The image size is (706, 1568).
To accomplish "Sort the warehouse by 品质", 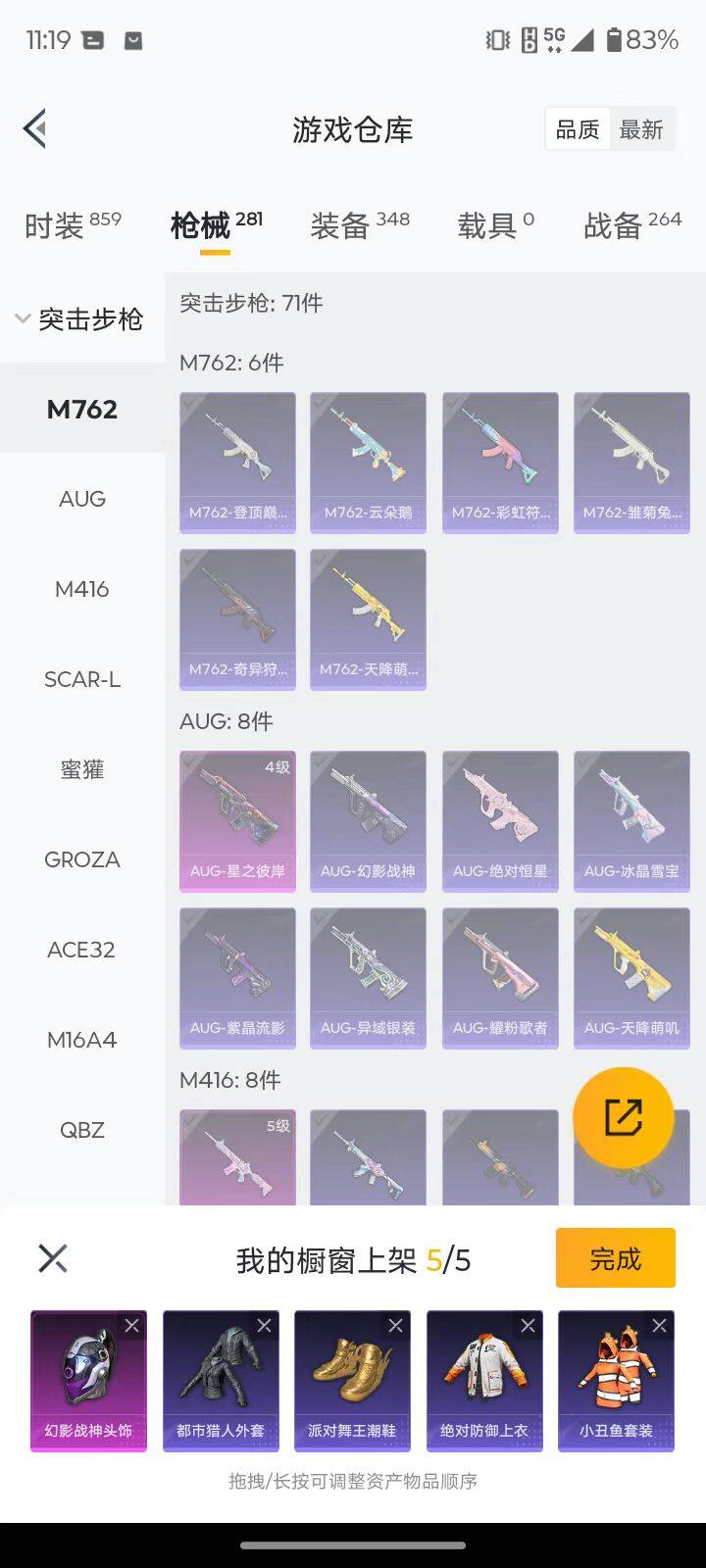I will click(578, 129).
